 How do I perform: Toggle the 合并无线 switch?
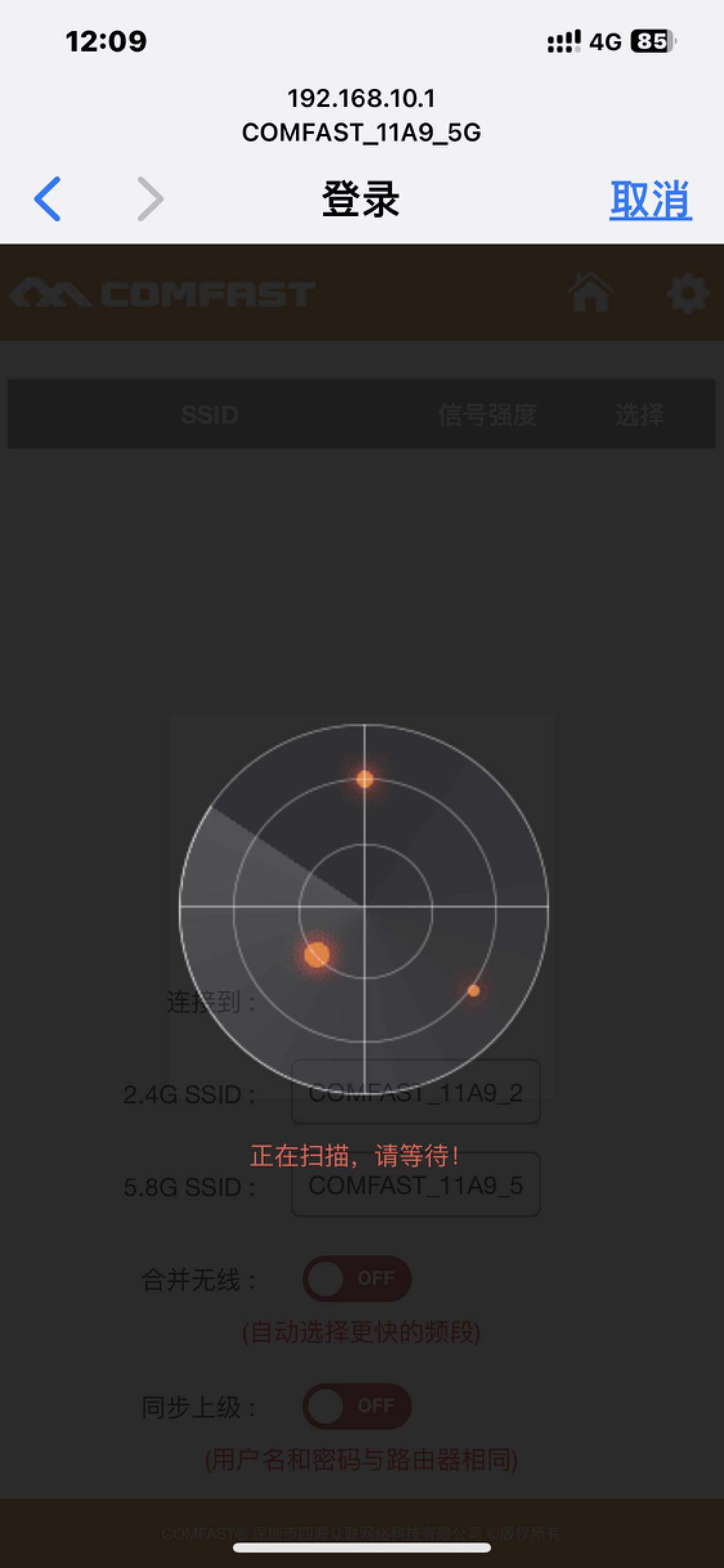pyautogui.click(x=357, y=1278)
